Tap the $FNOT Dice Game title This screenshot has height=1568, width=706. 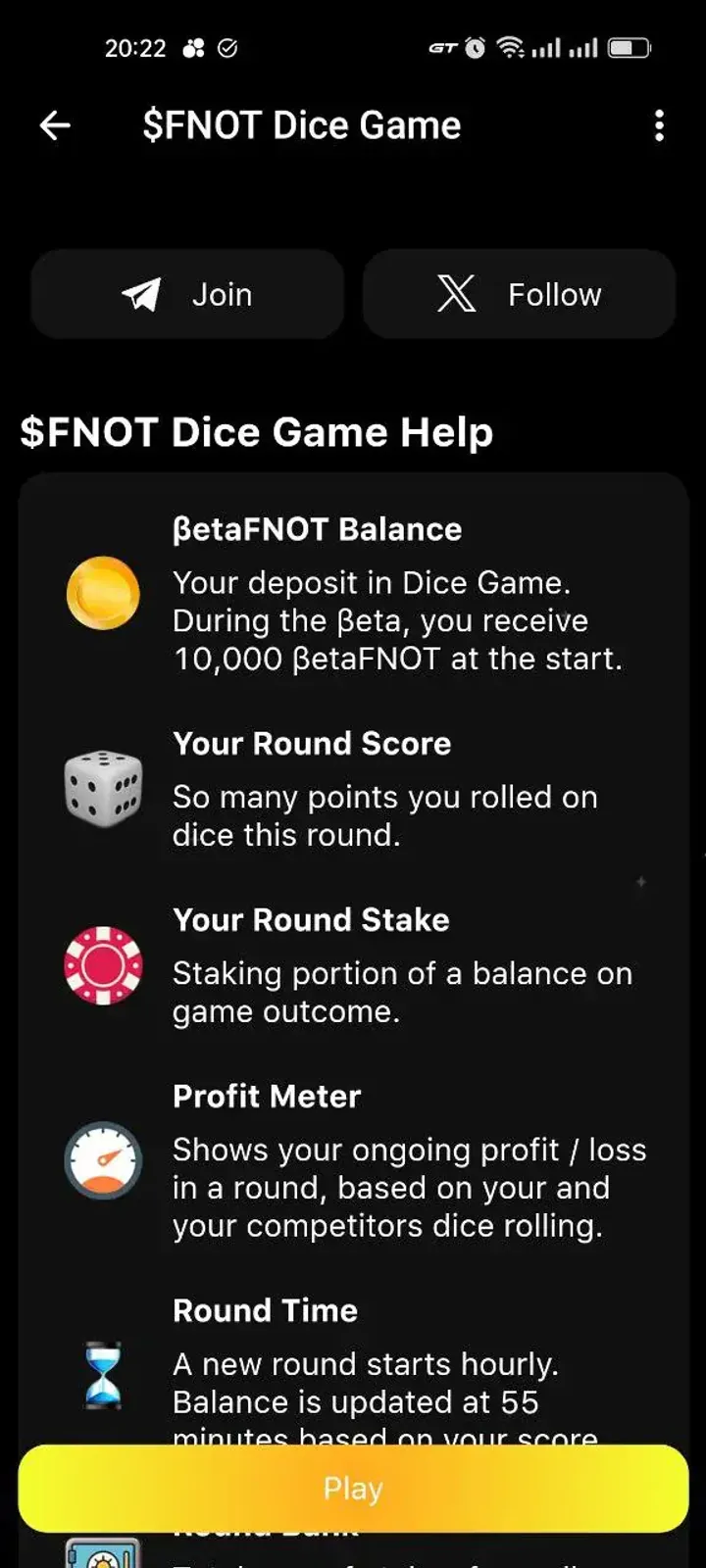(302, 125)
